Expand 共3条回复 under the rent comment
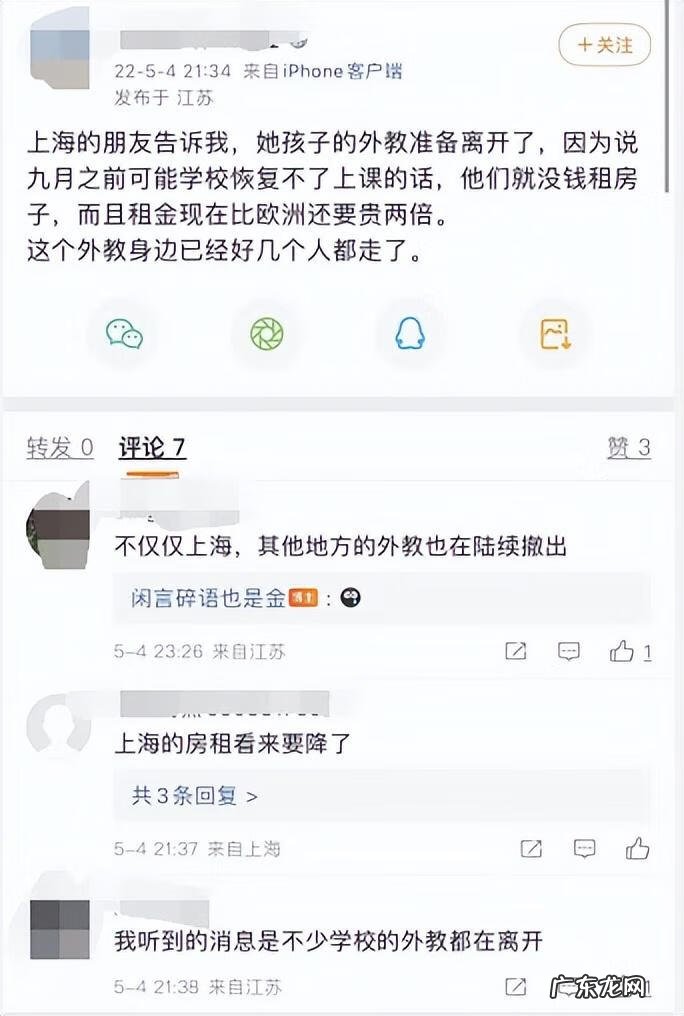684x1016 pixels. [x=195, y=796]
